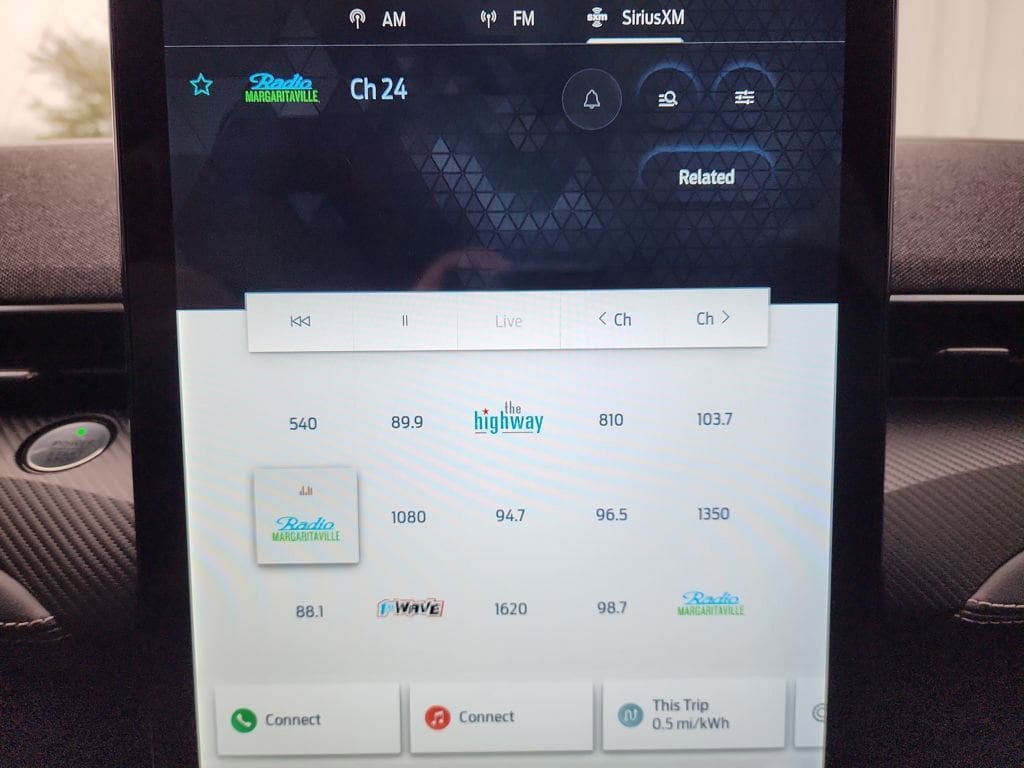Tune to preset 1620
The height and width of the screenshot is (768, 1024).
[510, 608]
